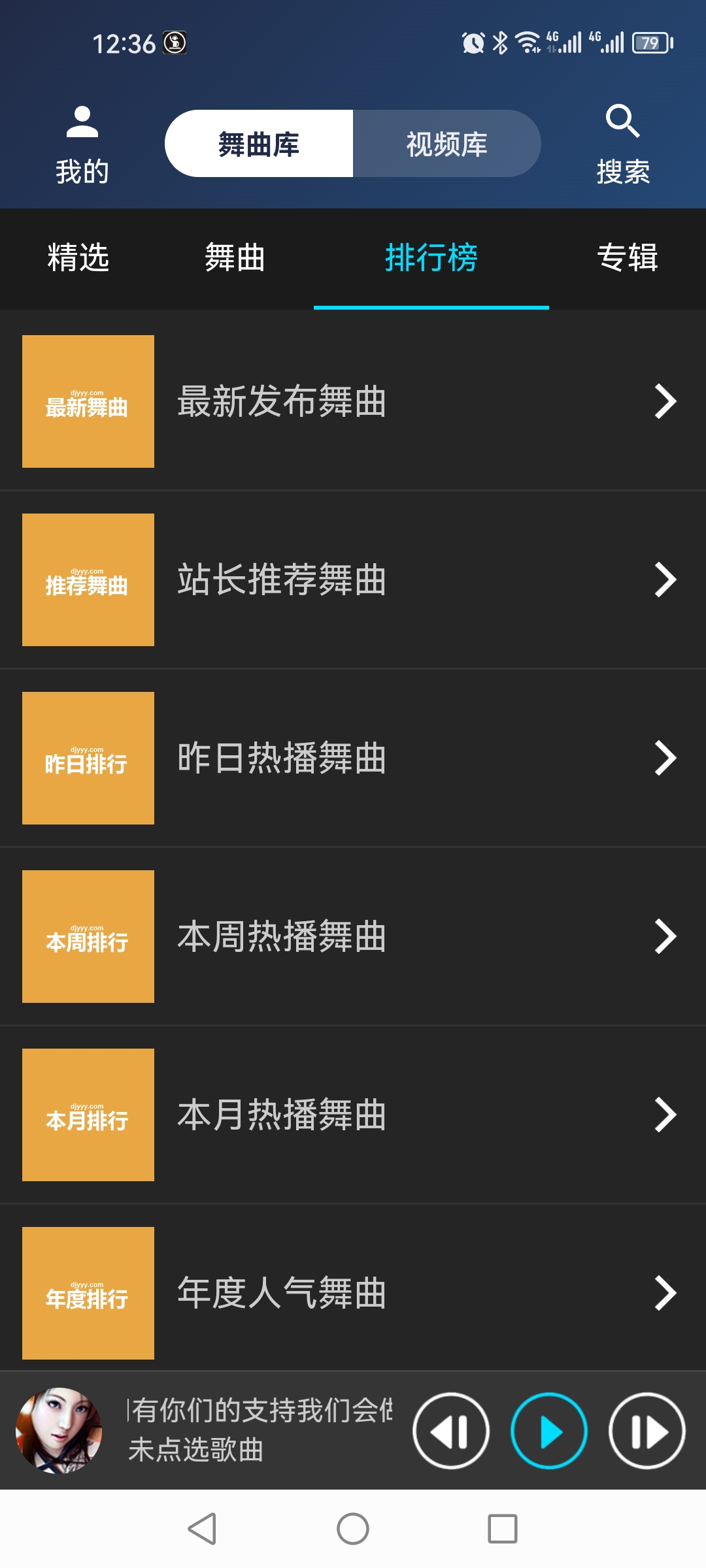The width and height of the screenshot is (706, 1568).
Task: Switch to the 精选 tab
Action: [78, 257]
